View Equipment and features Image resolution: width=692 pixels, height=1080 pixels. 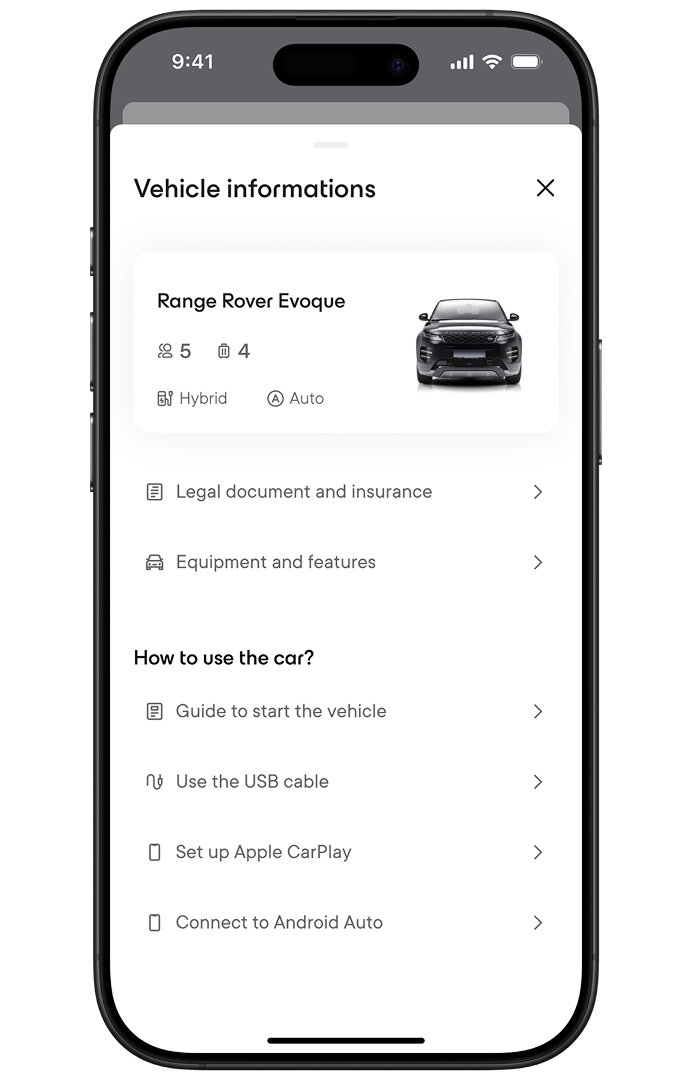coord(345,562)
